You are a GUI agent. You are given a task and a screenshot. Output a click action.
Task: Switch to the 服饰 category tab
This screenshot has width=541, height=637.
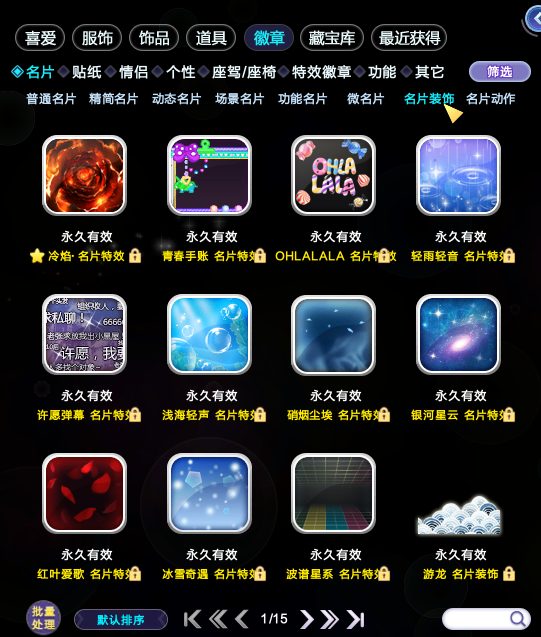pos(97,38)
